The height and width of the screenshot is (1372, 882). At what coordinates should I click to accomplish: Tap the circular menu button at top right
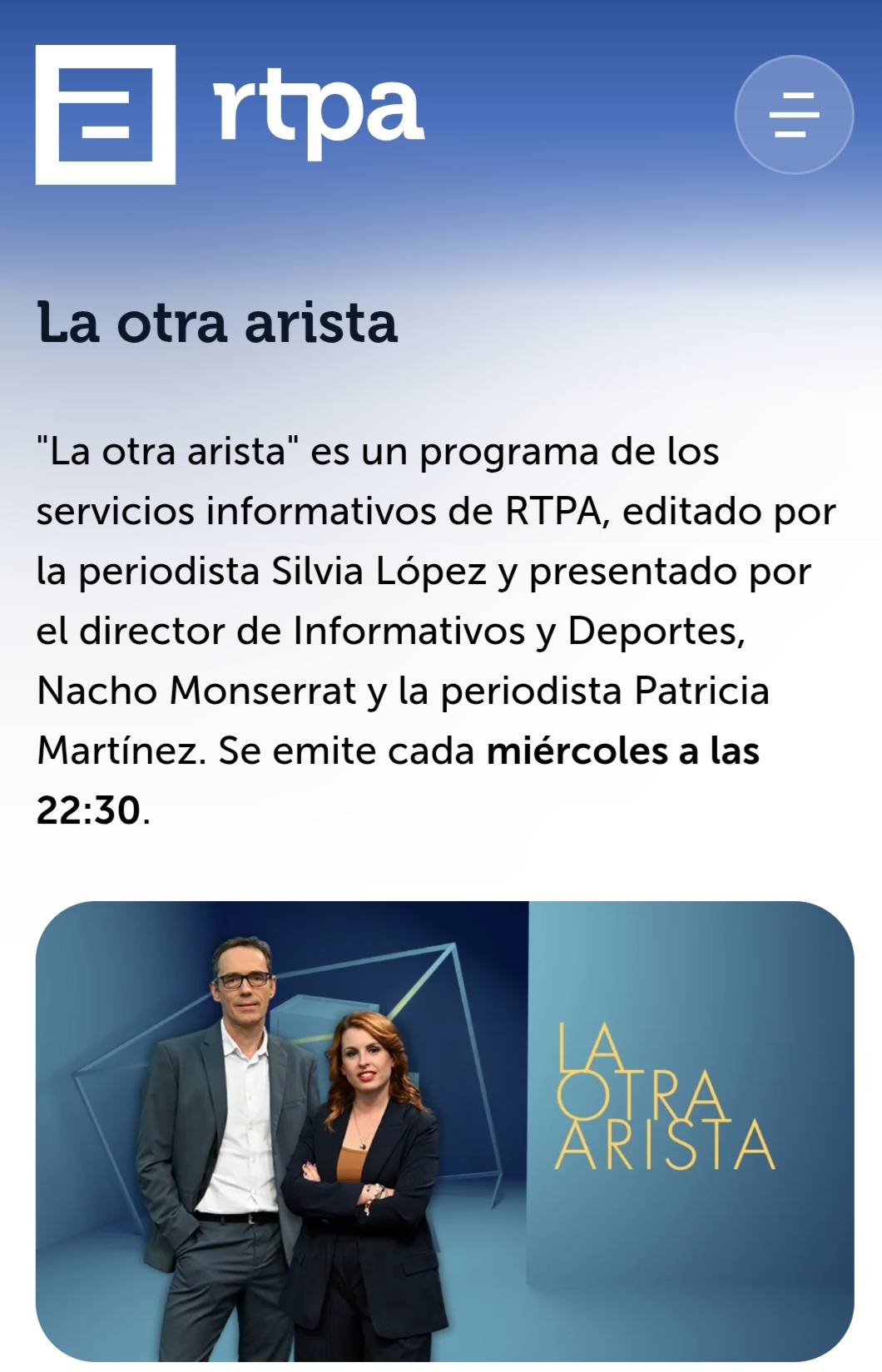click(x=794, y=116)
